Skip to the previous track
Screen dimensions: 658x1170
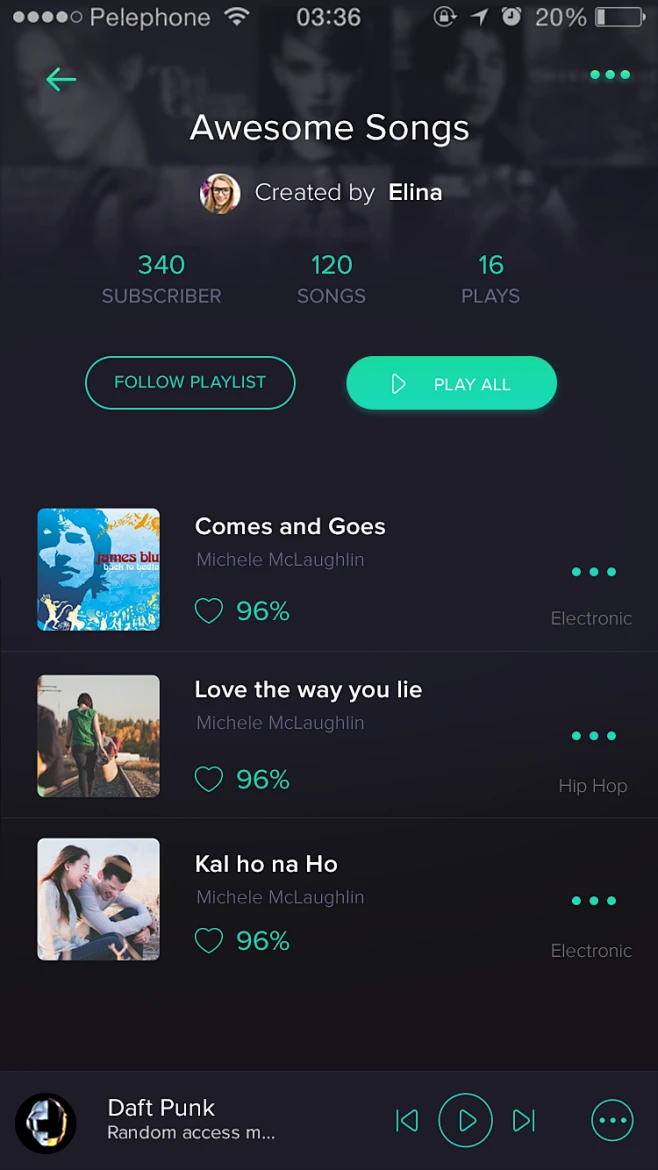[407, 1120]
